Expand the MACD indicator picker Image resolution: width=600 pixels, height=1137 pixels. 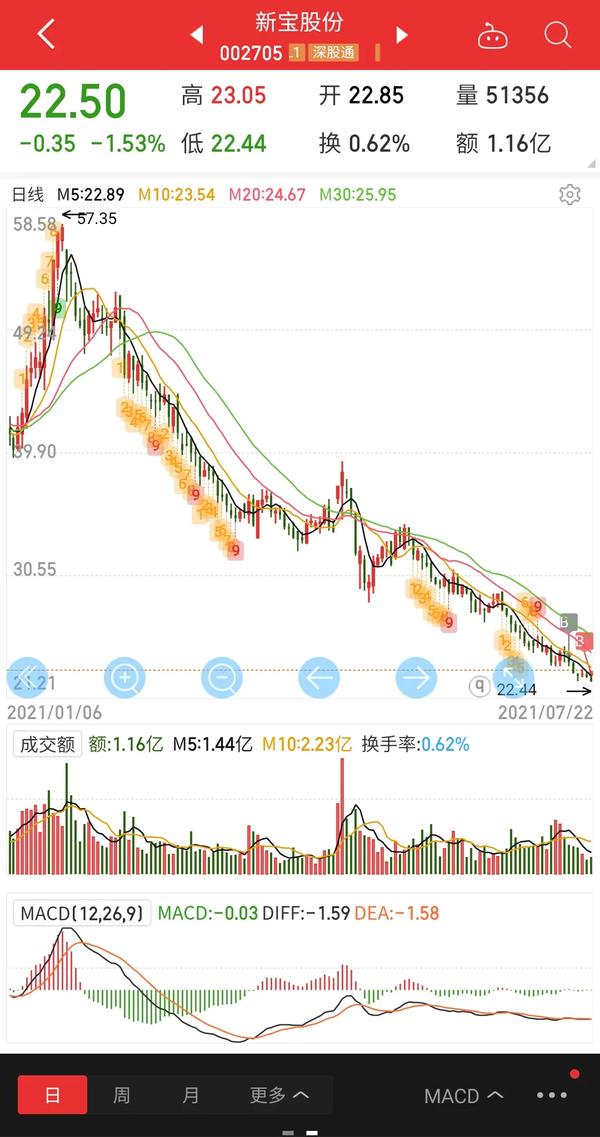click(x=464, y=1095)
